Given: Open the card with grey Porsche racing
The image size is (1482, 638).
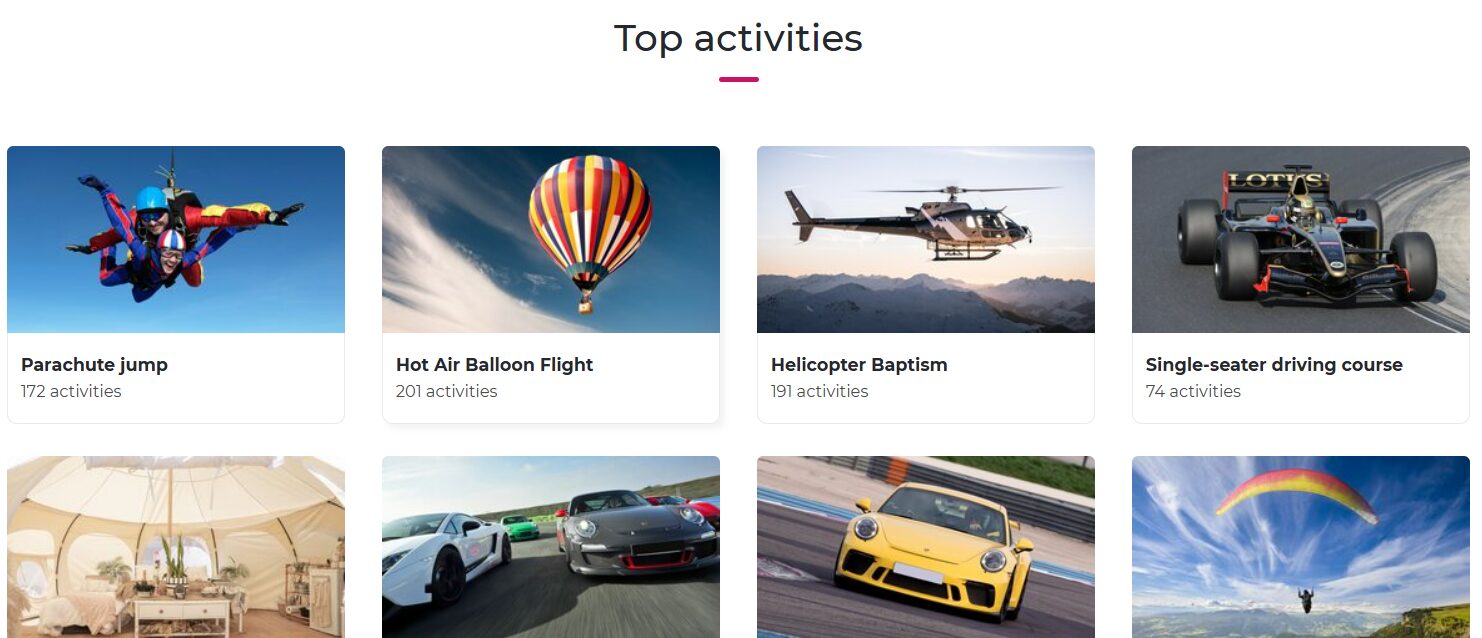Looking at the screenshot, I should (551, 547).
